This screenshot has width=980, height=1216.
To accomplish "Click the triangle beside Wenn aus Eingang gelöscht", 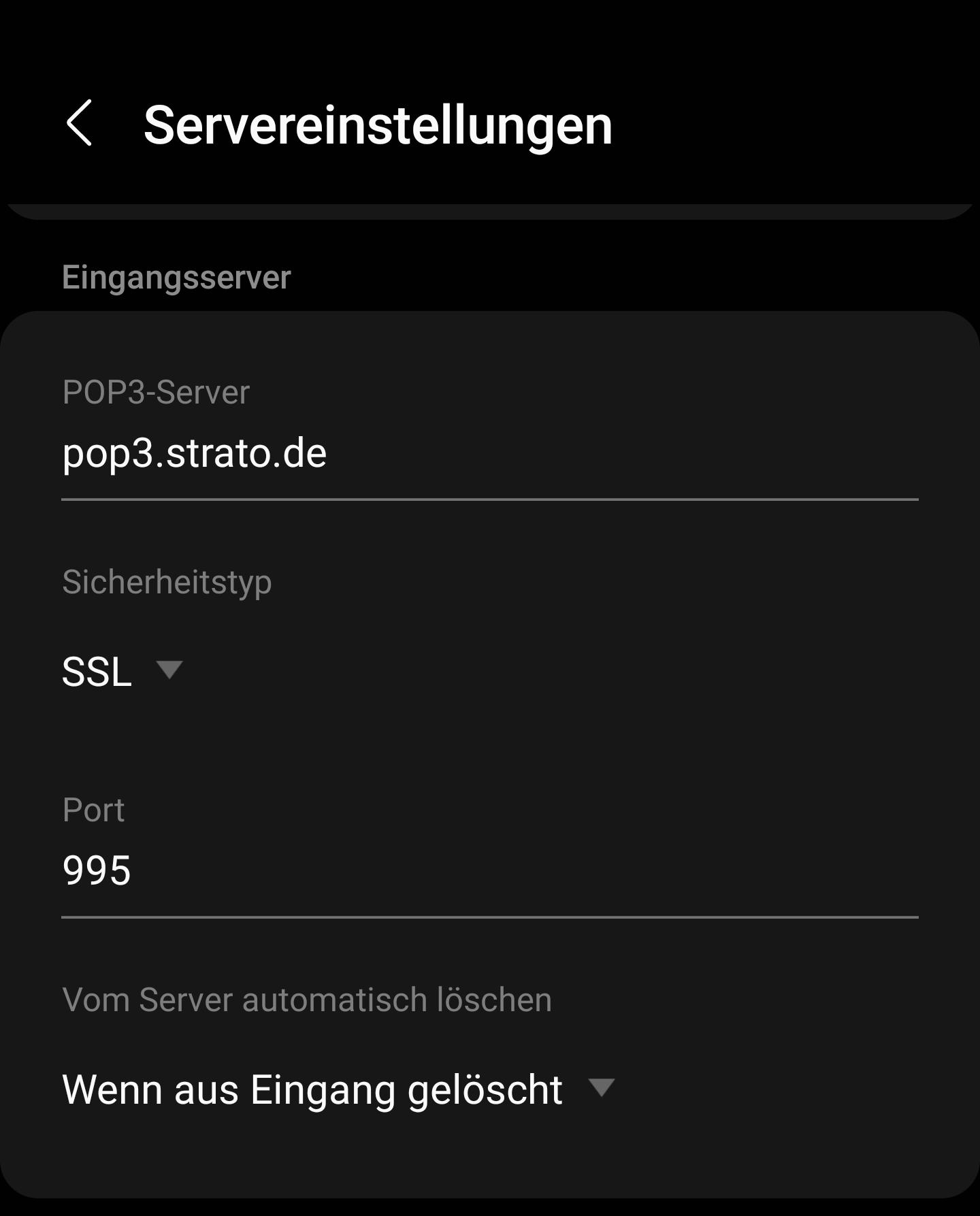I will point(602,1089).
